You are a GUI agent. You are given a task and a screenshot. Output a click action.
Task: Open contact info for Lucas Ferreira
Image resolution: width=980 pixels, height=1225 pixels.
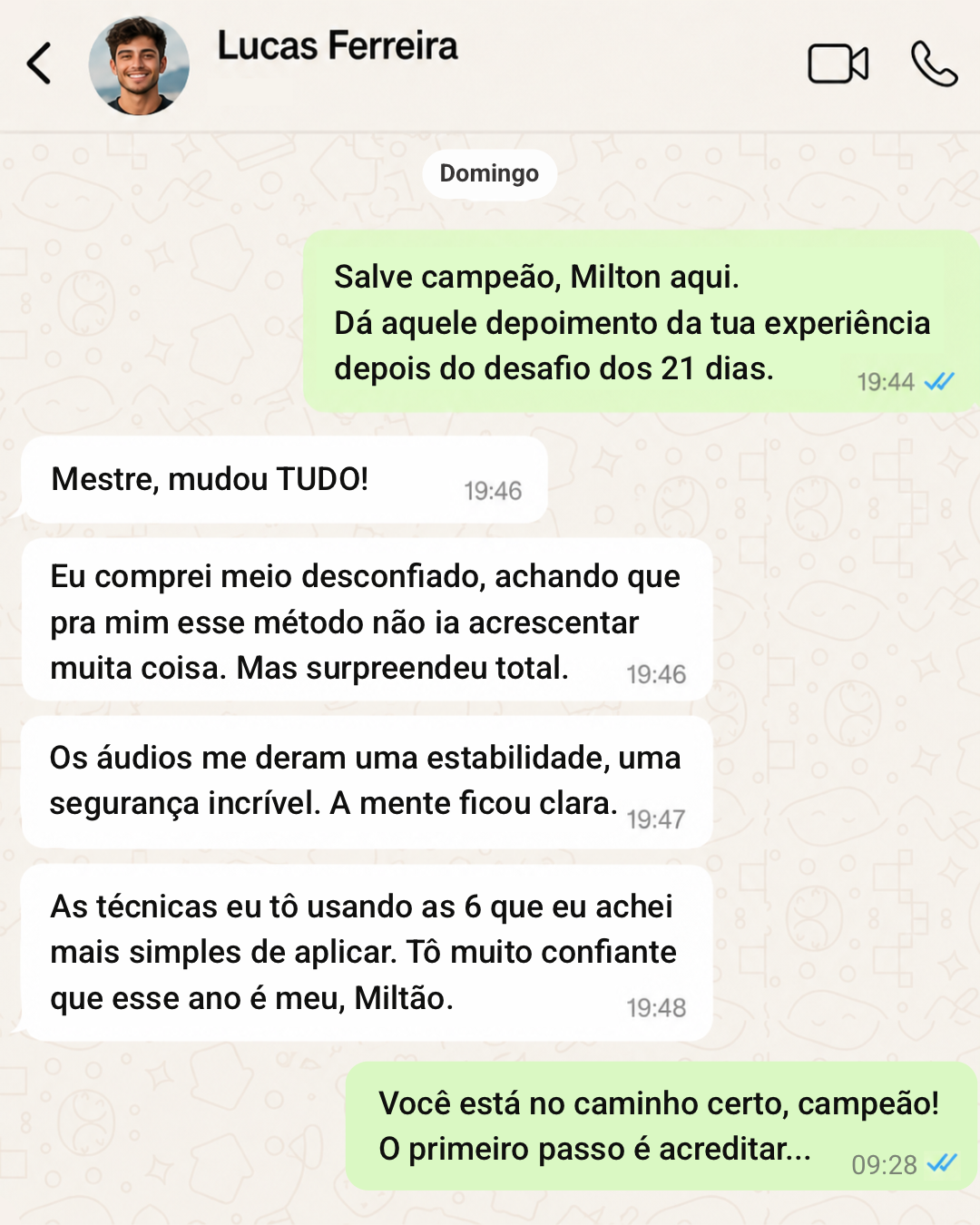click(x=338, y=46)
